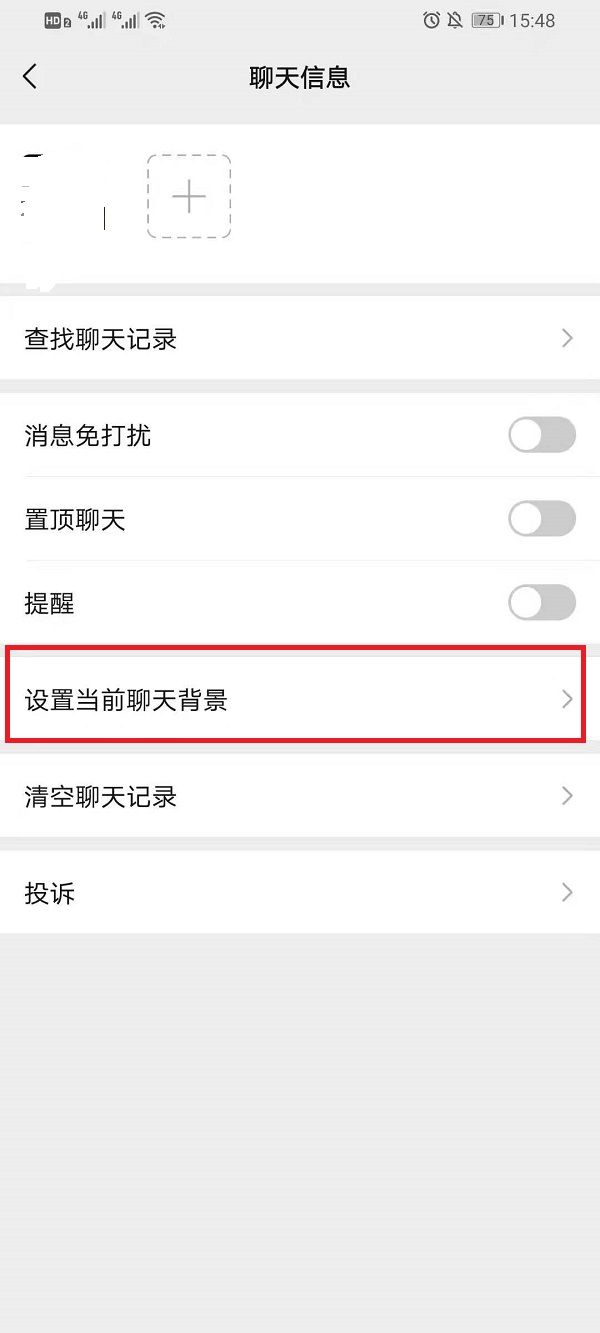Toggle the 提醒 switch

pyautogui.click(x=542, y=603)
